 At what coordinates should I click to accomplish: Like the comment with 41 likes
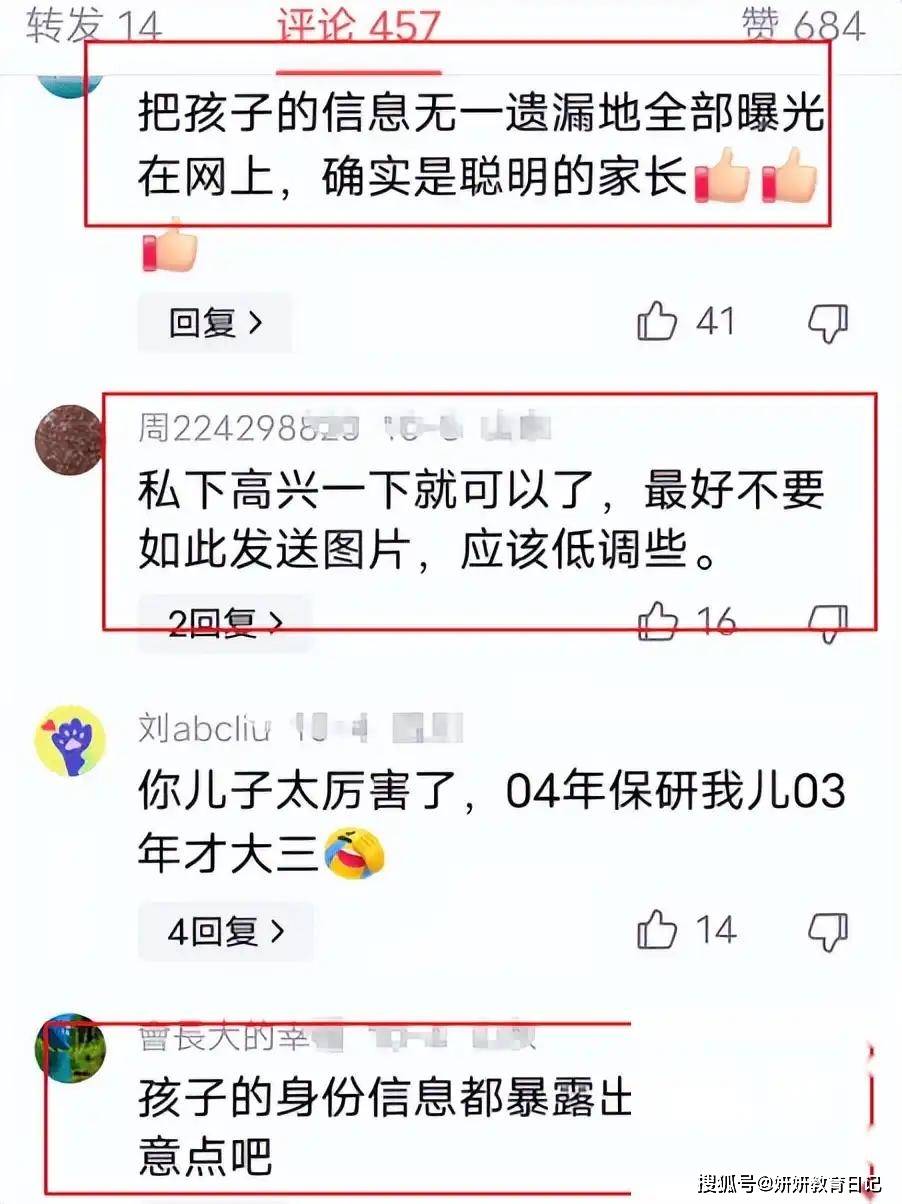point(657,322)
